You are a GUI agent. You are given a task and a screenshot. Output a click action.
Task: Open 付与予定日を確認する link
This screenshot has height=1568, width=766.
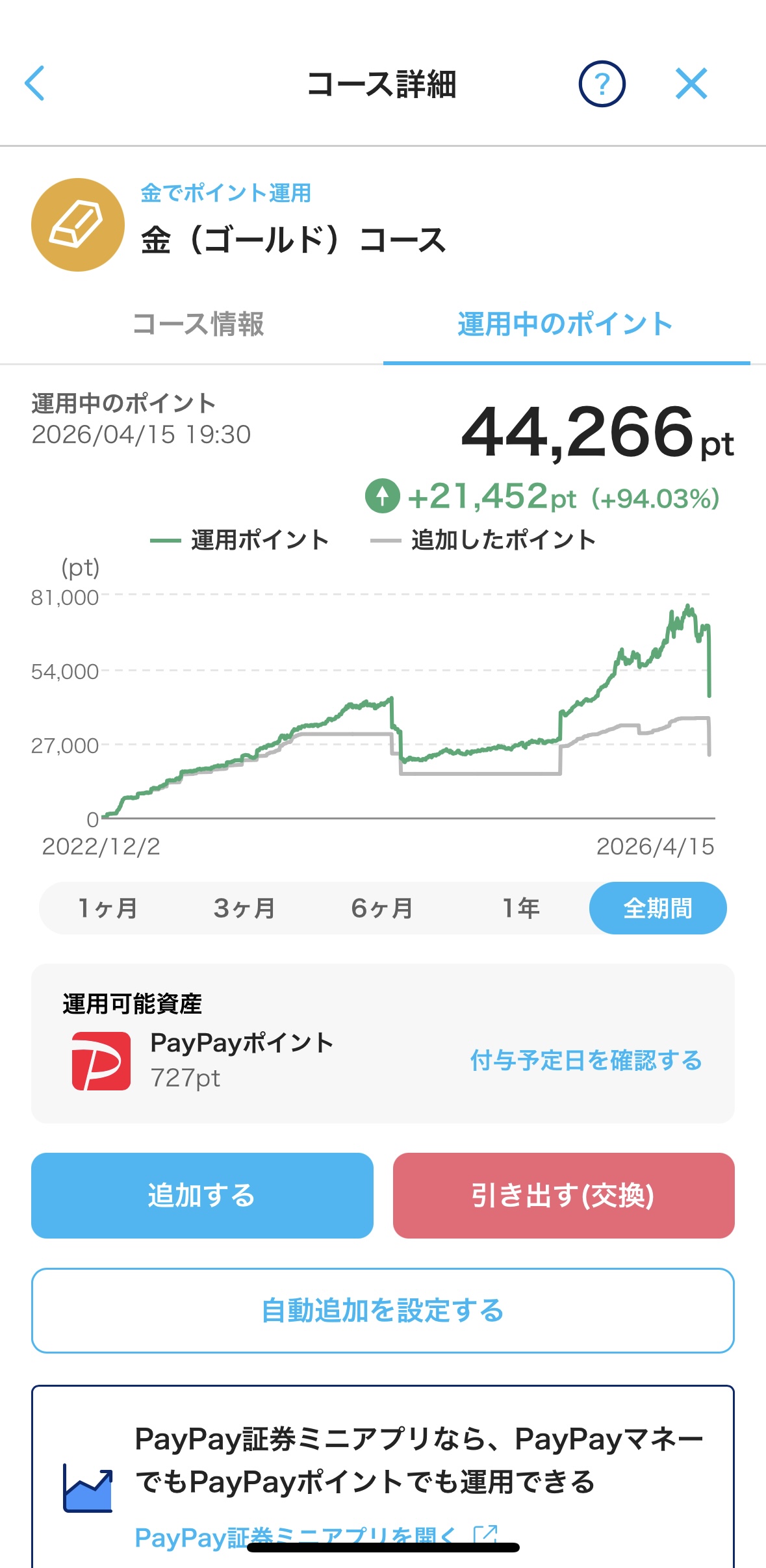586,1060
